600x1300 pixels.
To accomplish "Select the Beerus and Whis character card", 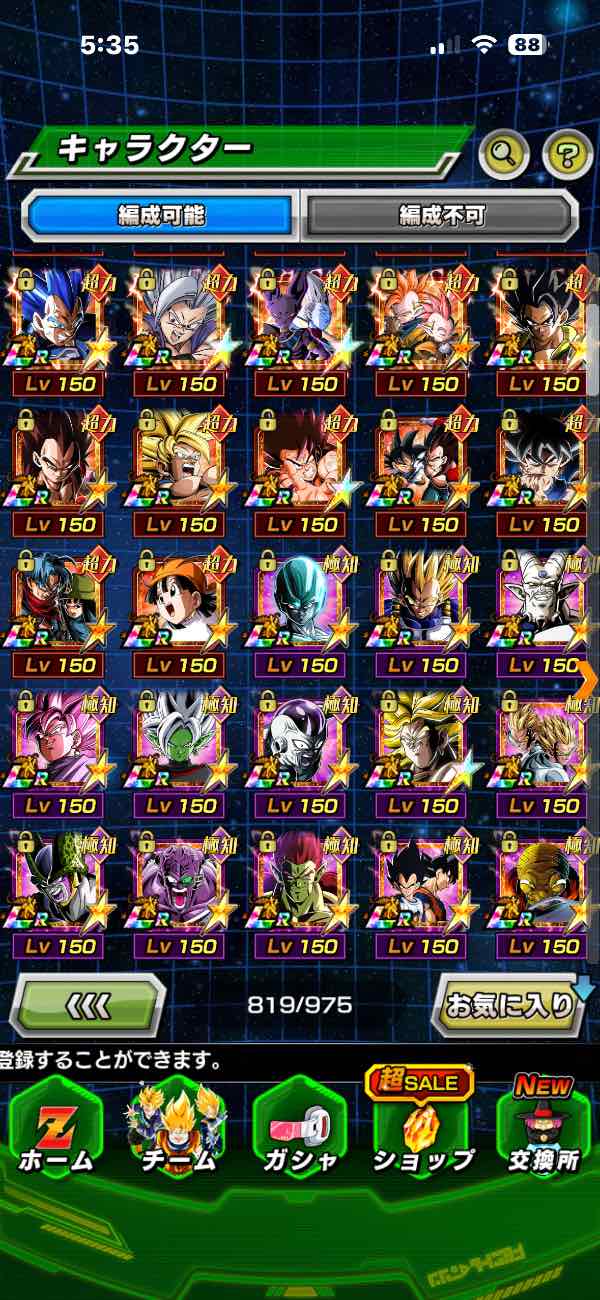I will point(300,315).
